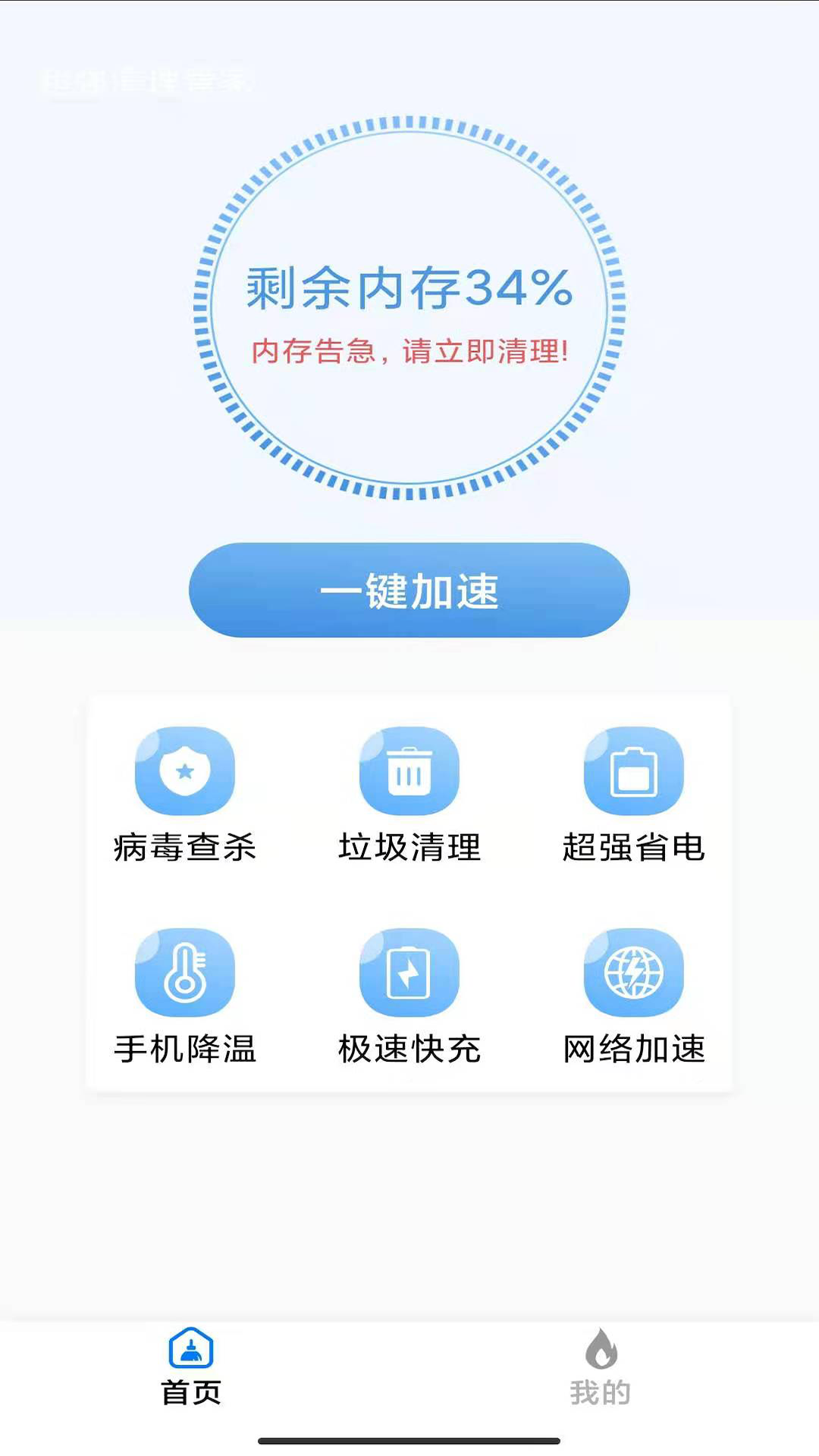Click the trash can cleanup icon
The width and height of the screenshot is (819, 1456).
point(409,770)
